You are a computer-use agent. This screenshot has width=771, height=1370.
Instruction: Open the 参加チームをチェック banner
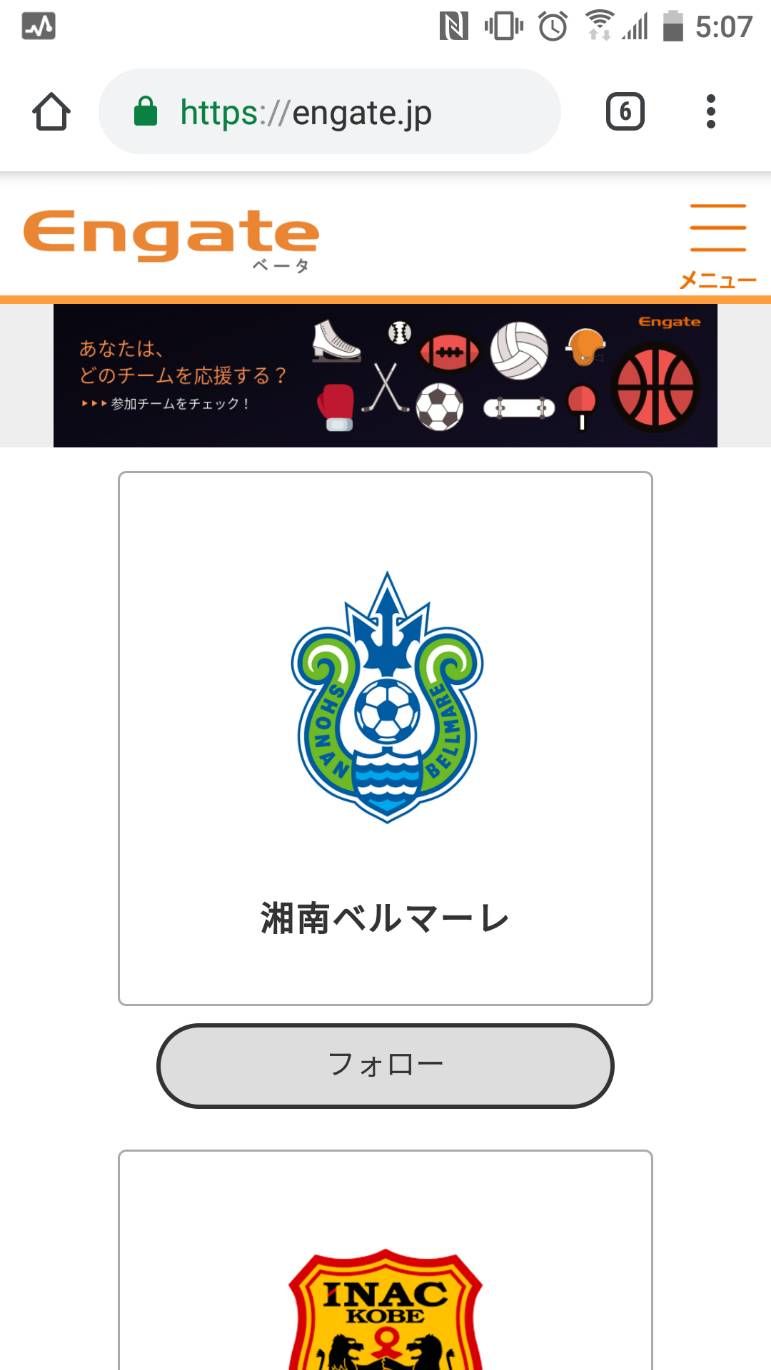[385, 375]
